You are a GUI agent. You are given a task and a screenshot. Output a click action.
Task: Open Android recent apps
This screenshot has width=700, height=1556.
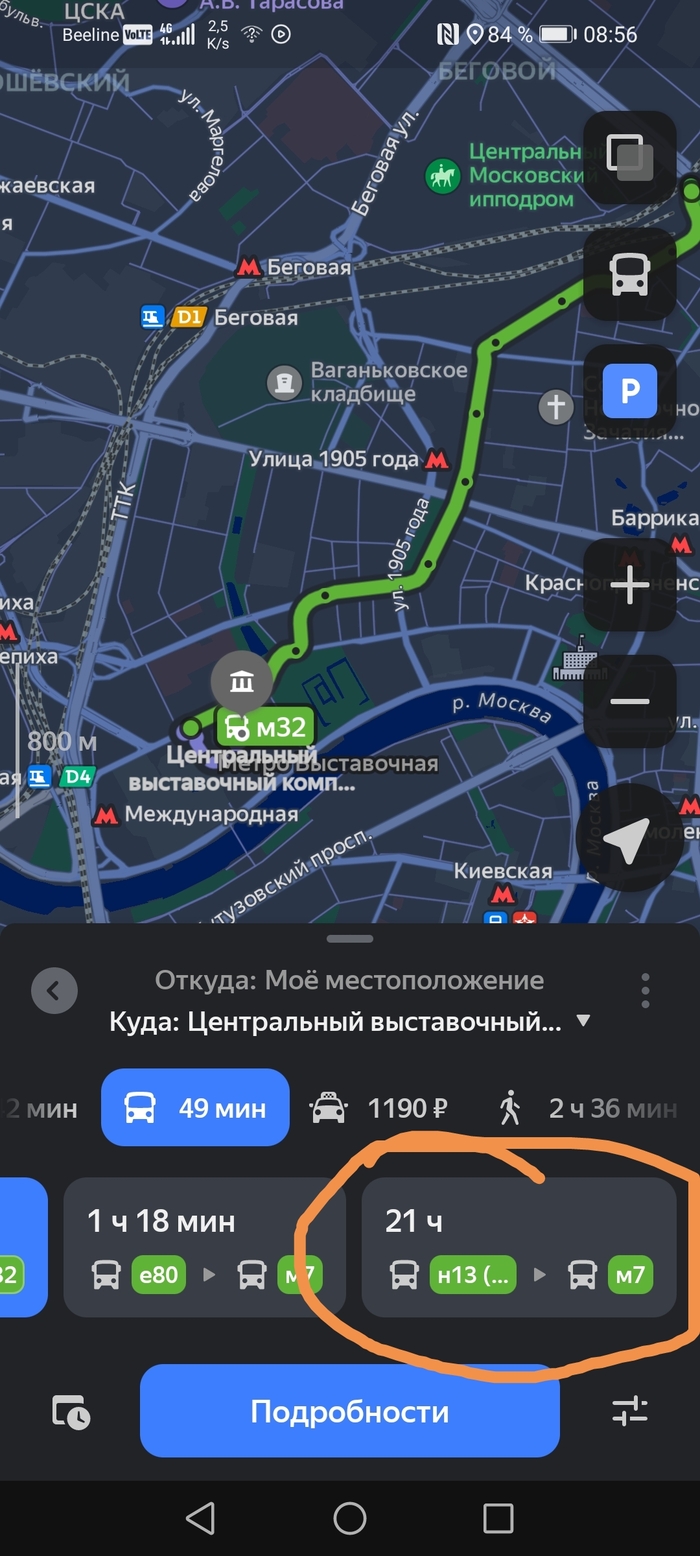point(498,1518)
